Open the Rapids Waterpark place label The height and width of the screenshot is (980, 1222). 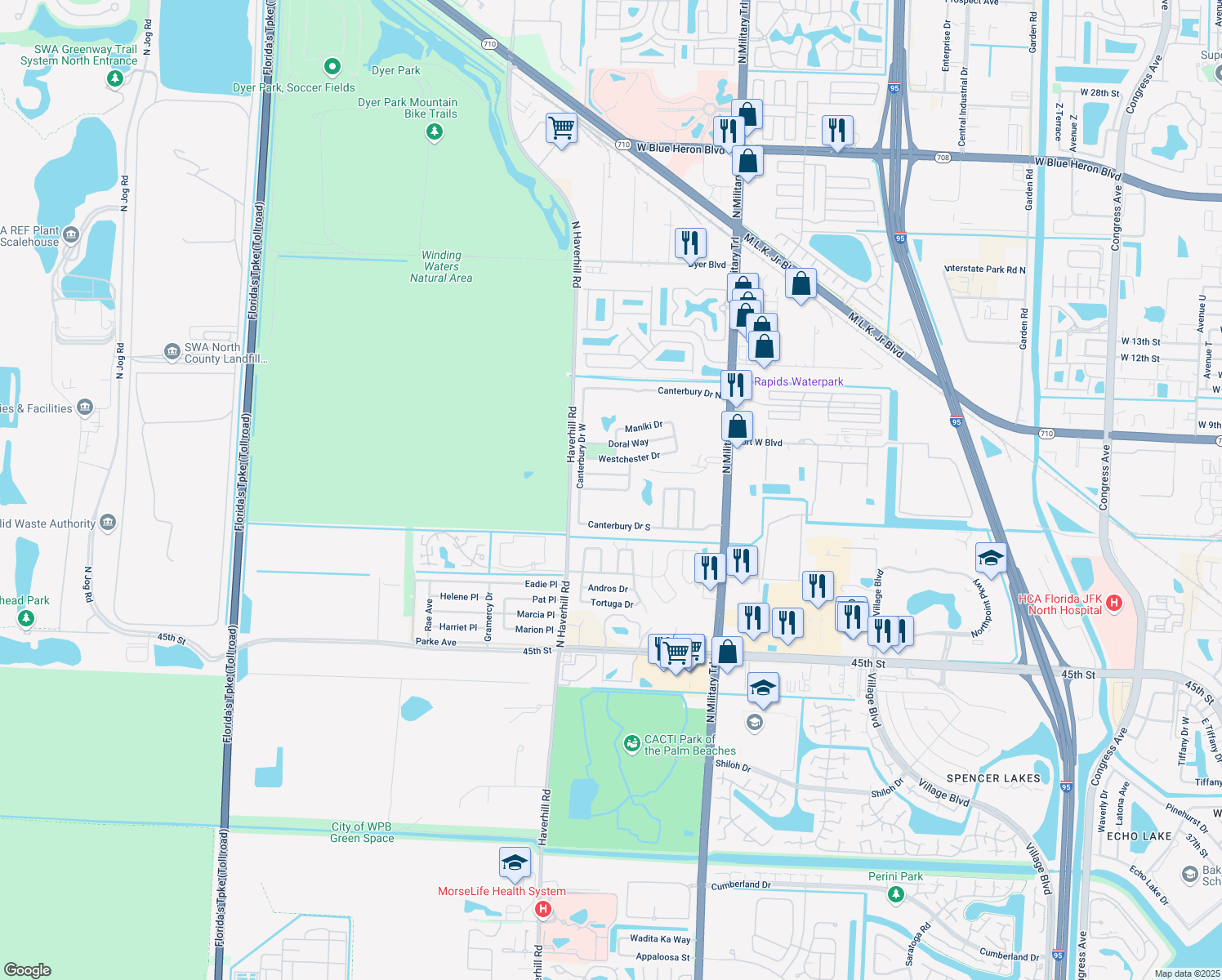tap(798, 381)
